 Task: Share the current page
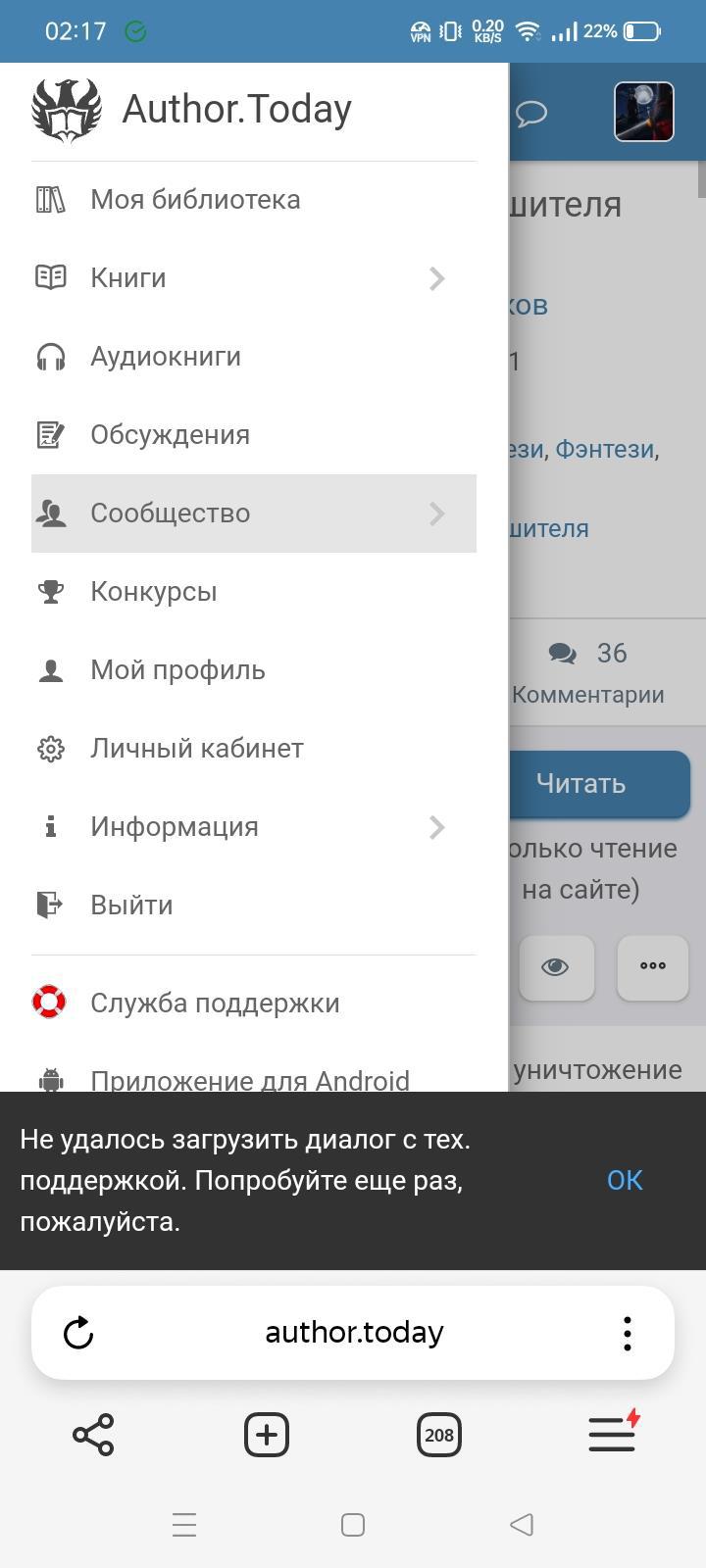94,1435
